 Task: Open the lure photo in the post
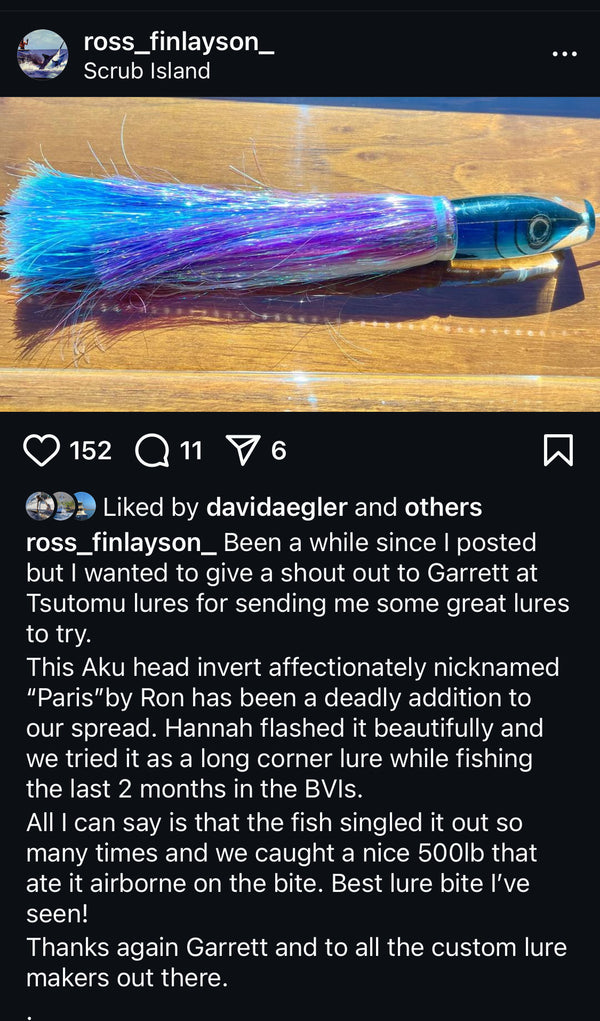tap(300, 253)
